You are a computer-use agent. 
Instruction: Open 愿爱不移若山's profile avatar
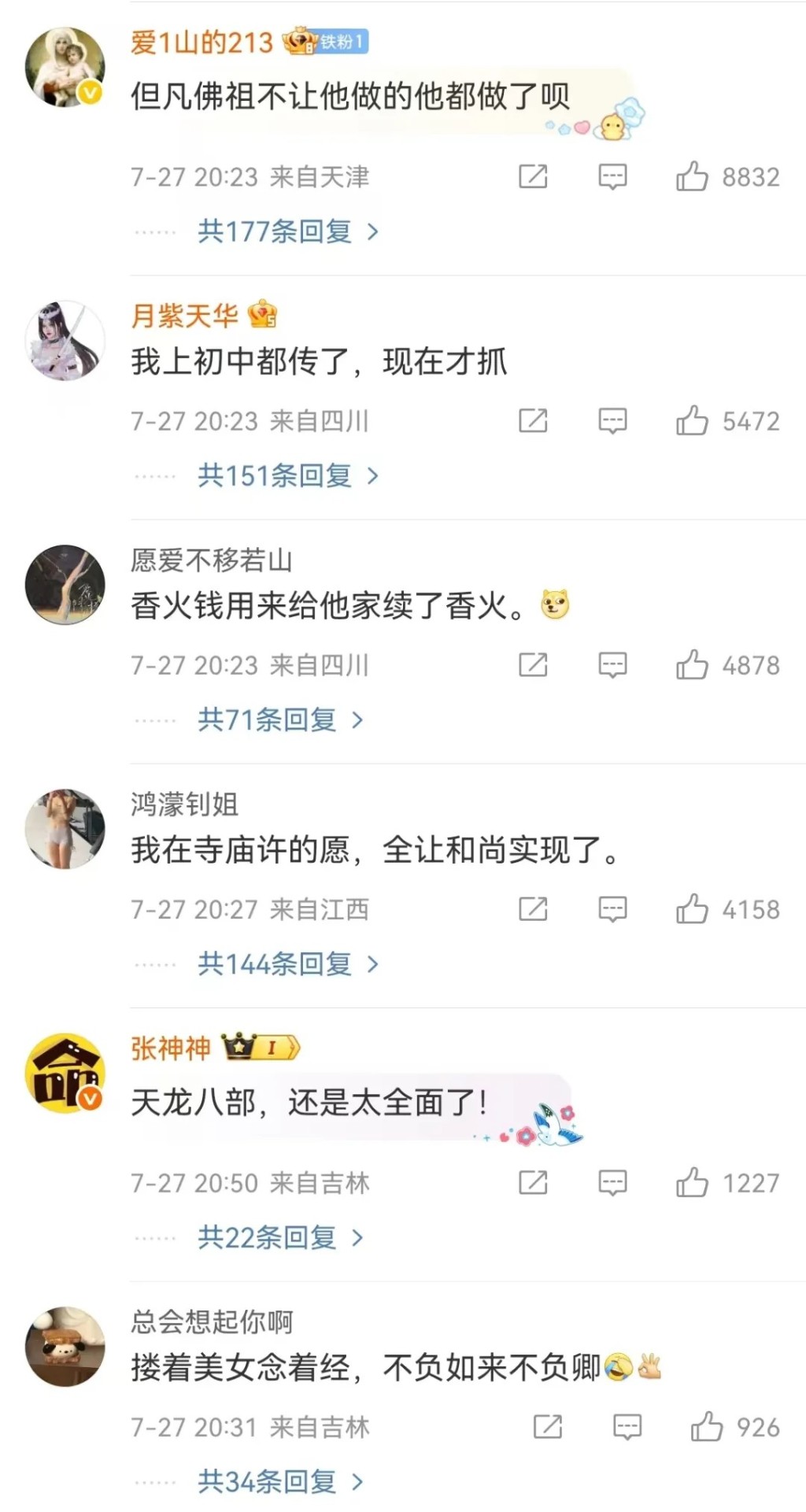click(x=65, y=585)
